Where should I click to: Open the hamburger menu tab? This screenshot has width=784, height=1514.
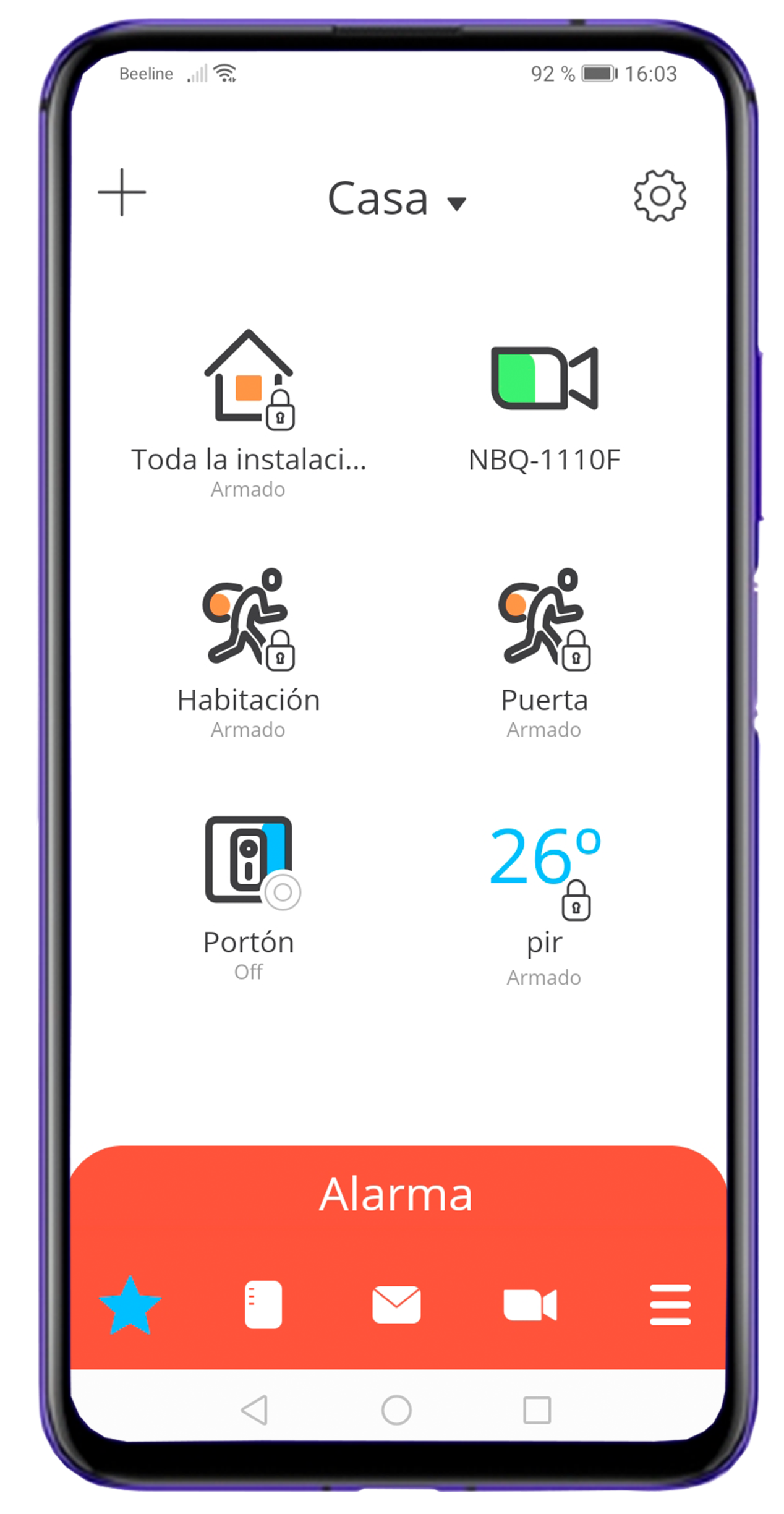[670, 1305]
